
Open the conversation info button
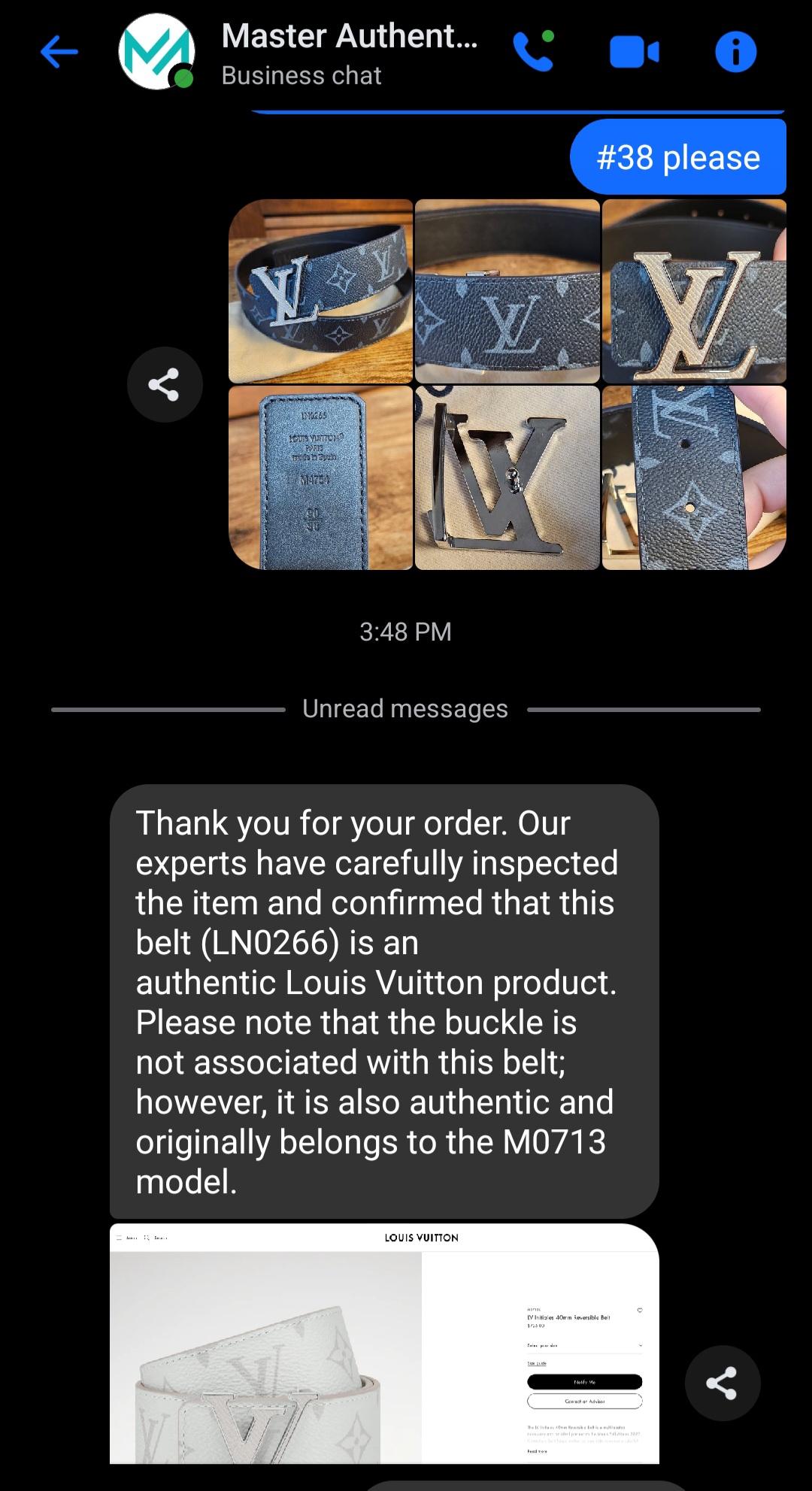[x=735, y=52]
